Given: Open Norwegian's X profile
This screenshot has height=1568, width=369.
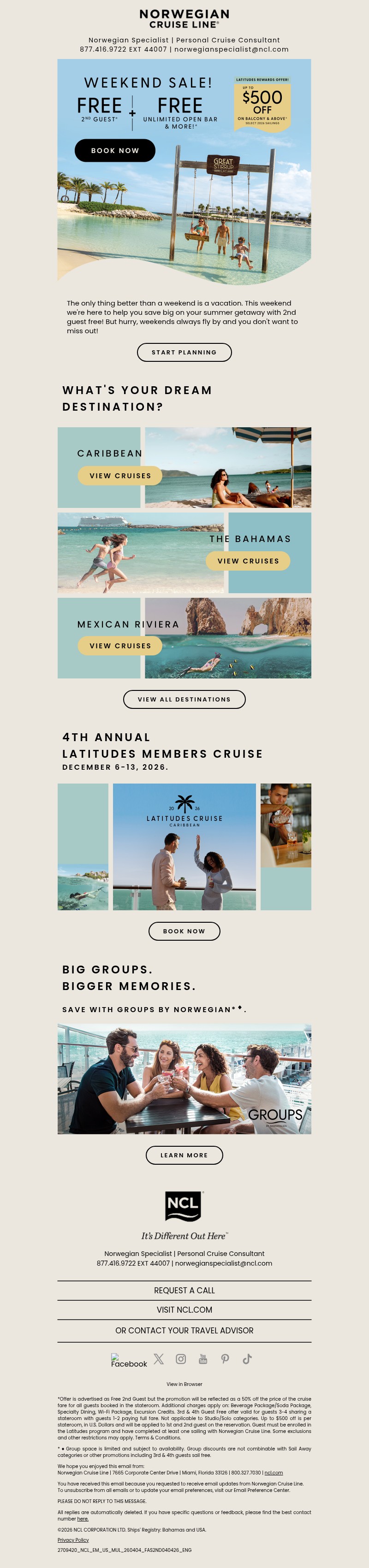Looking at the screenshot, I should coord(159,1359).
